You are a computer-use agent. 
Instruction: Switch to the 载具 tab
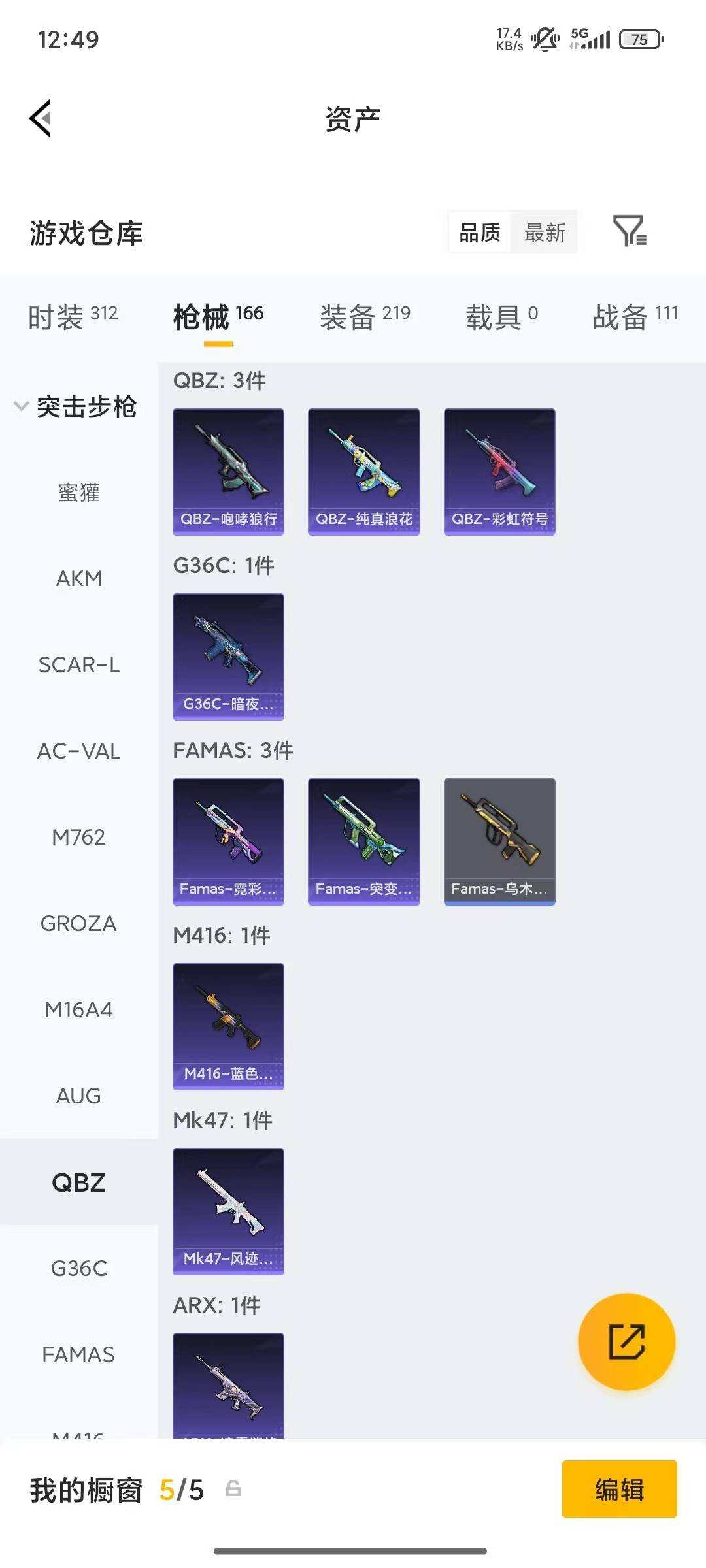pos(501,317)
